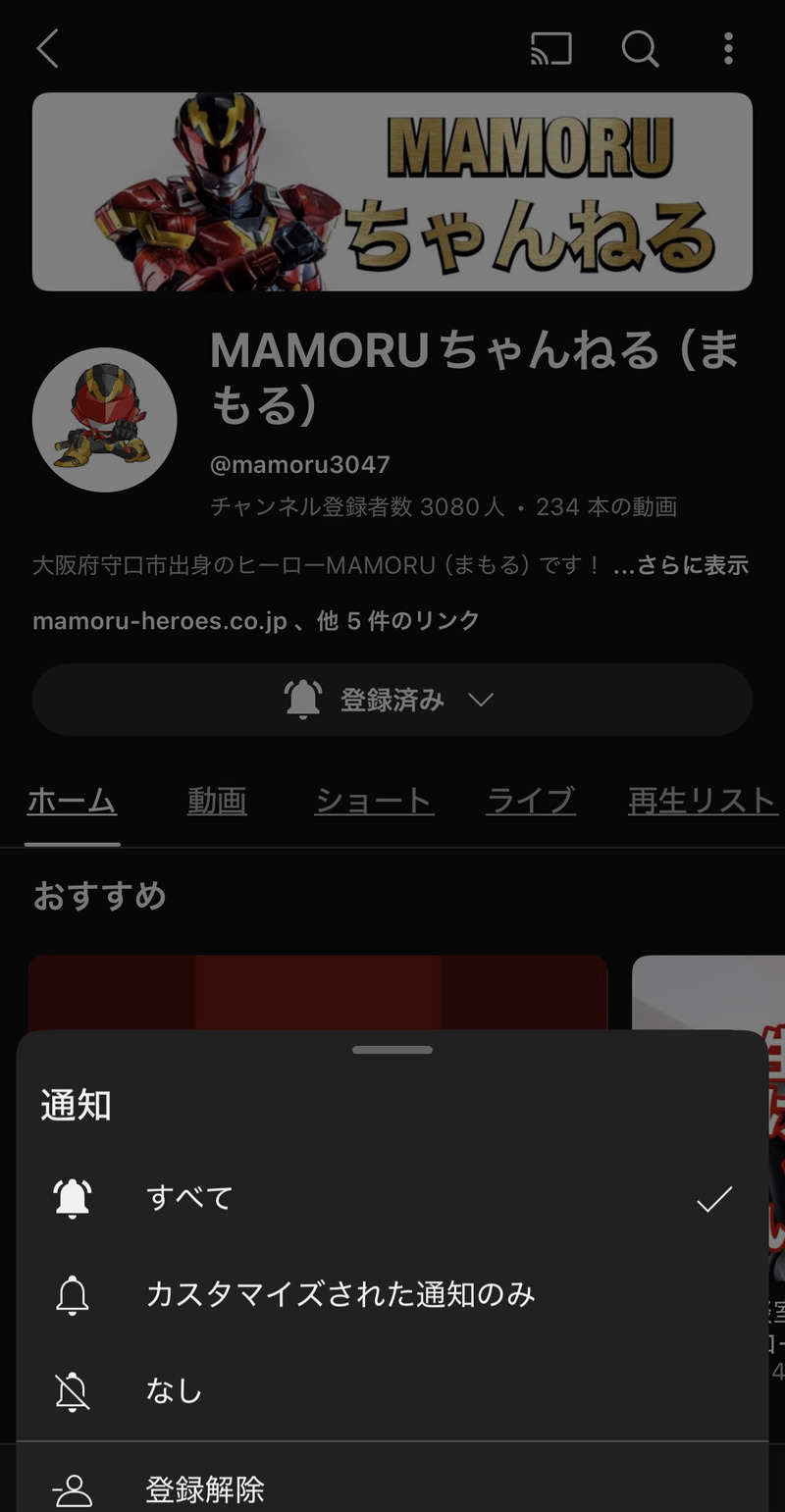This screenshot has width=785, height=1512.
Task: Select すべて notifications option
Action: click(x=392, y=1198)
